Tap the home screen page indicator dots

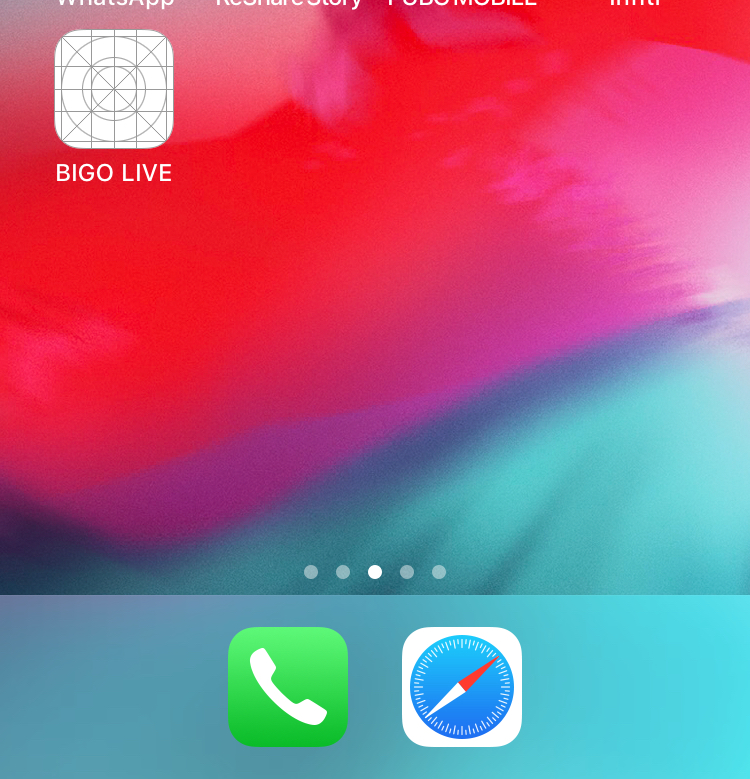[x=375, y=572]
